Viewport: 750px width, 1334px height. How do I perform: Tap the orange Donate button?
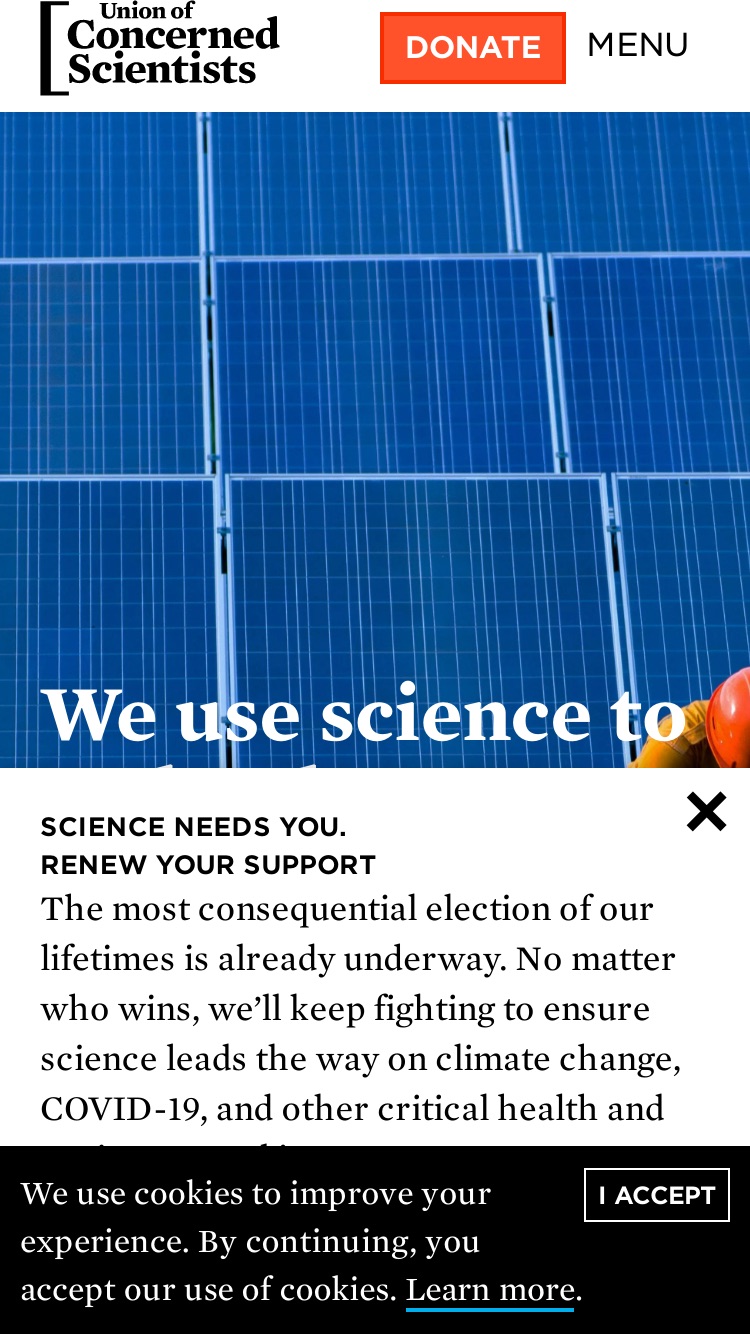click(x=472, y=47)
